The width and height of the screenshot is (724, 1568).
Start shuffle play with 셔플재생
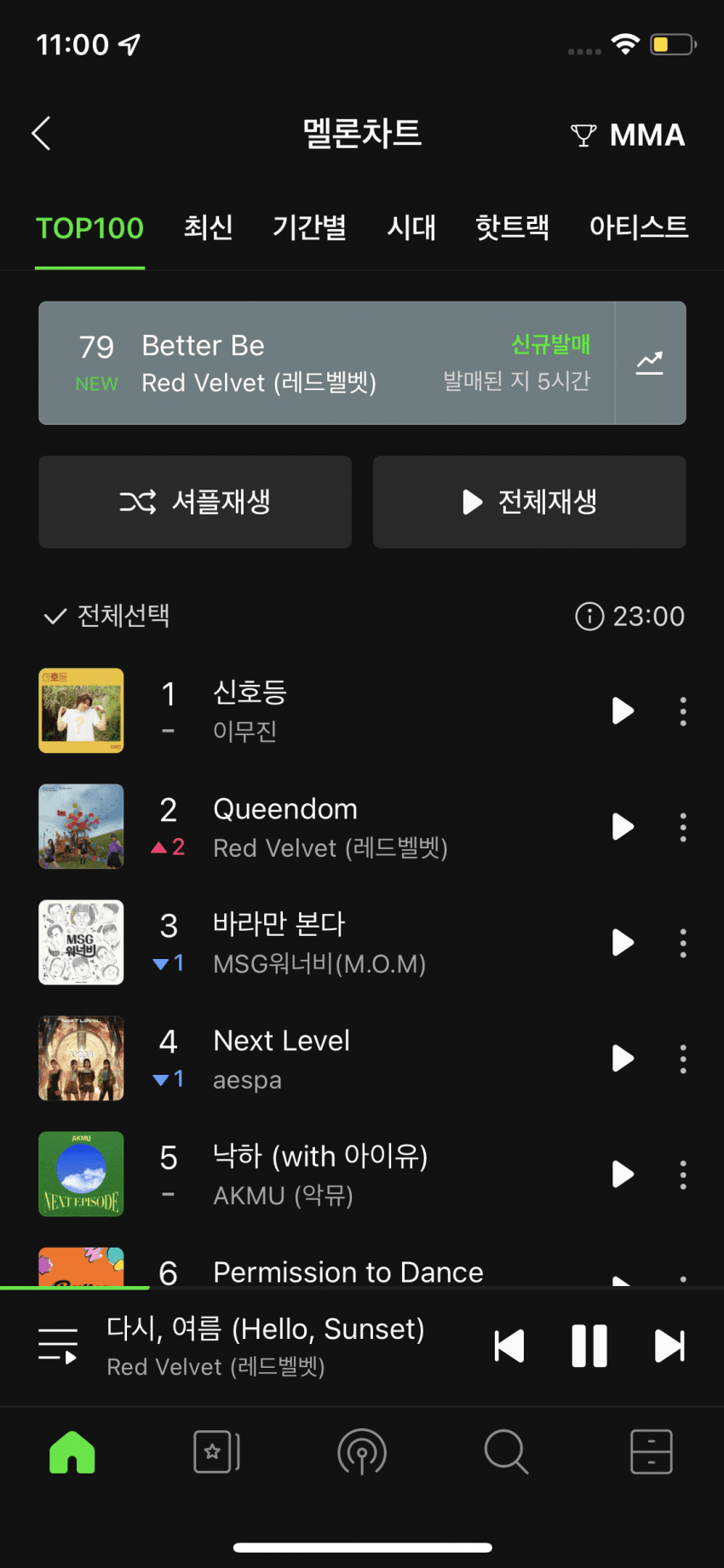pyautogui.click(x=195, y=502)
